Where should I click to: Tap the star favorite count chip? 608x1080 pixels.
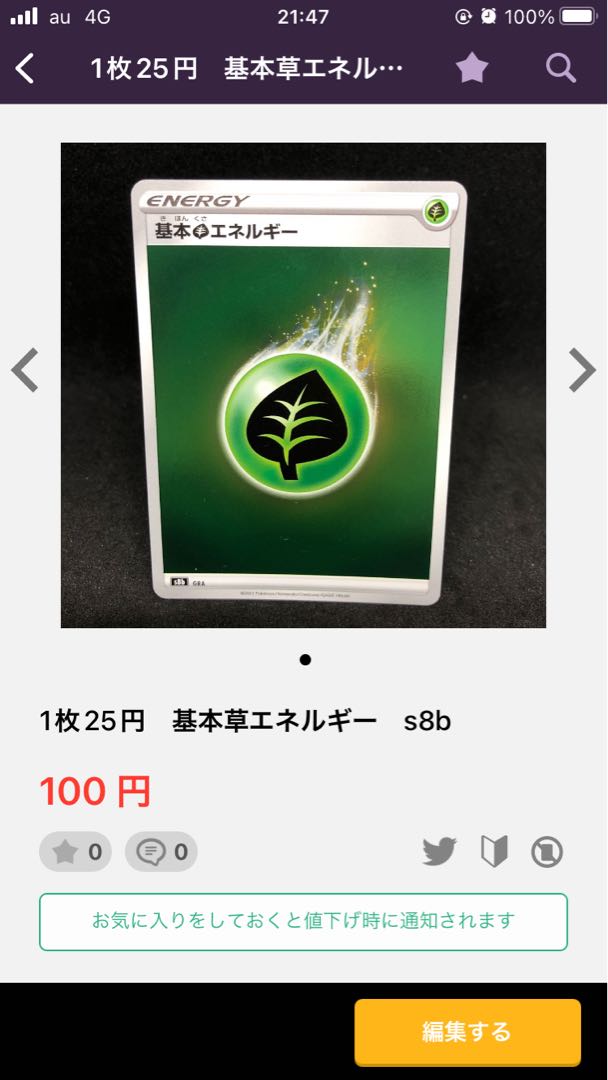click(76, 852)
